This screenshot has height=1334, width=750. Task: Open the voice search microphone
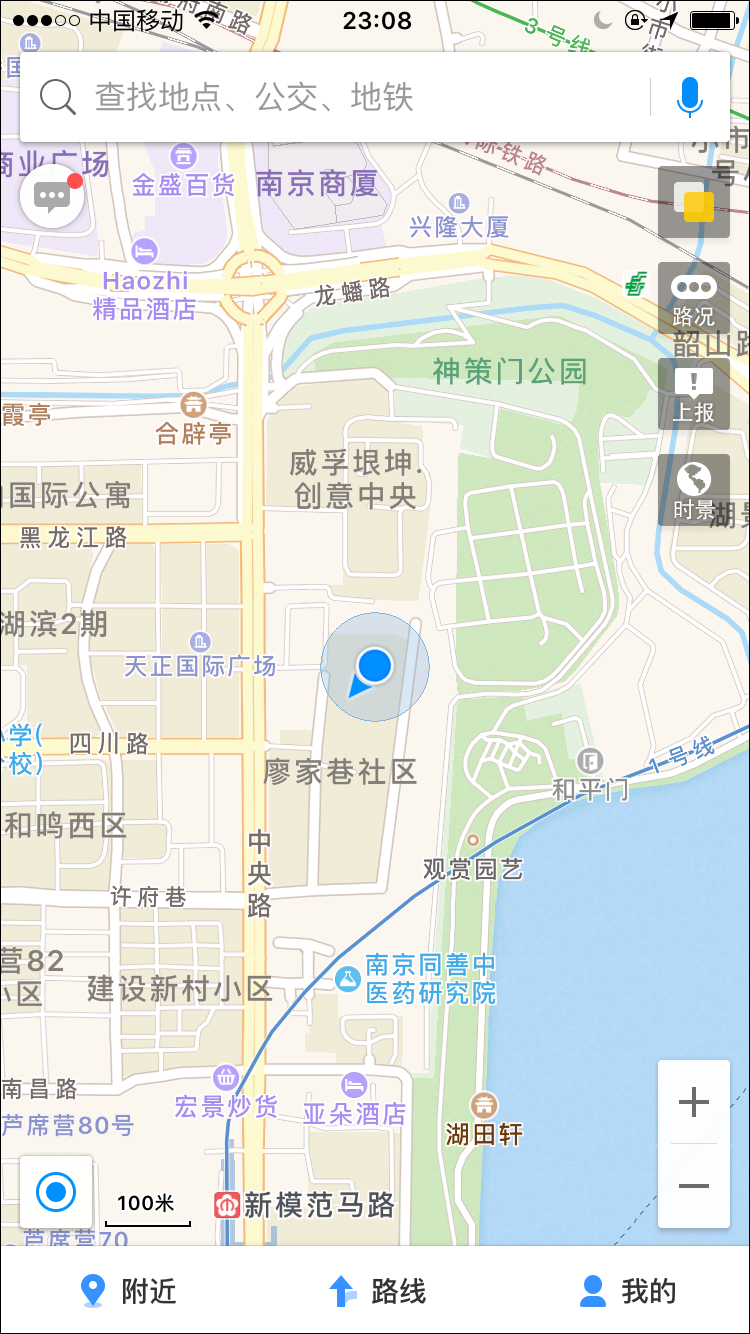(x=689, y=96)
